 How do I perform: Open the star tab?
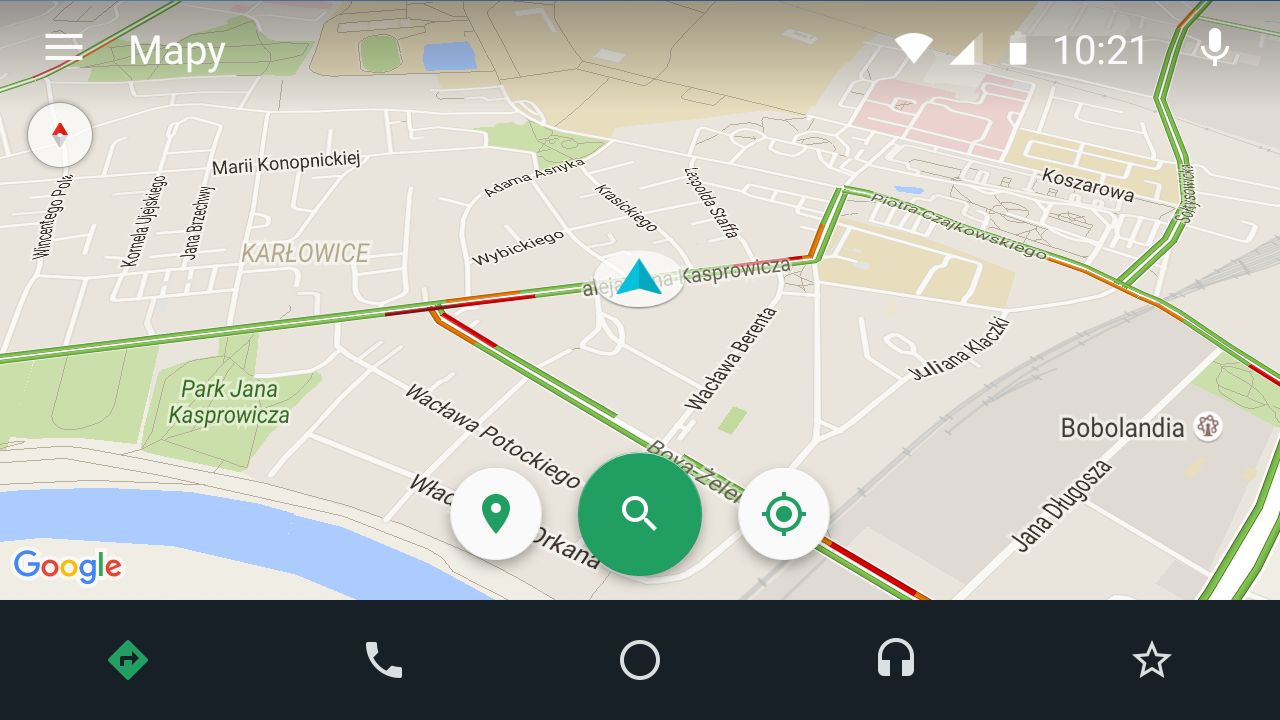1151,660
